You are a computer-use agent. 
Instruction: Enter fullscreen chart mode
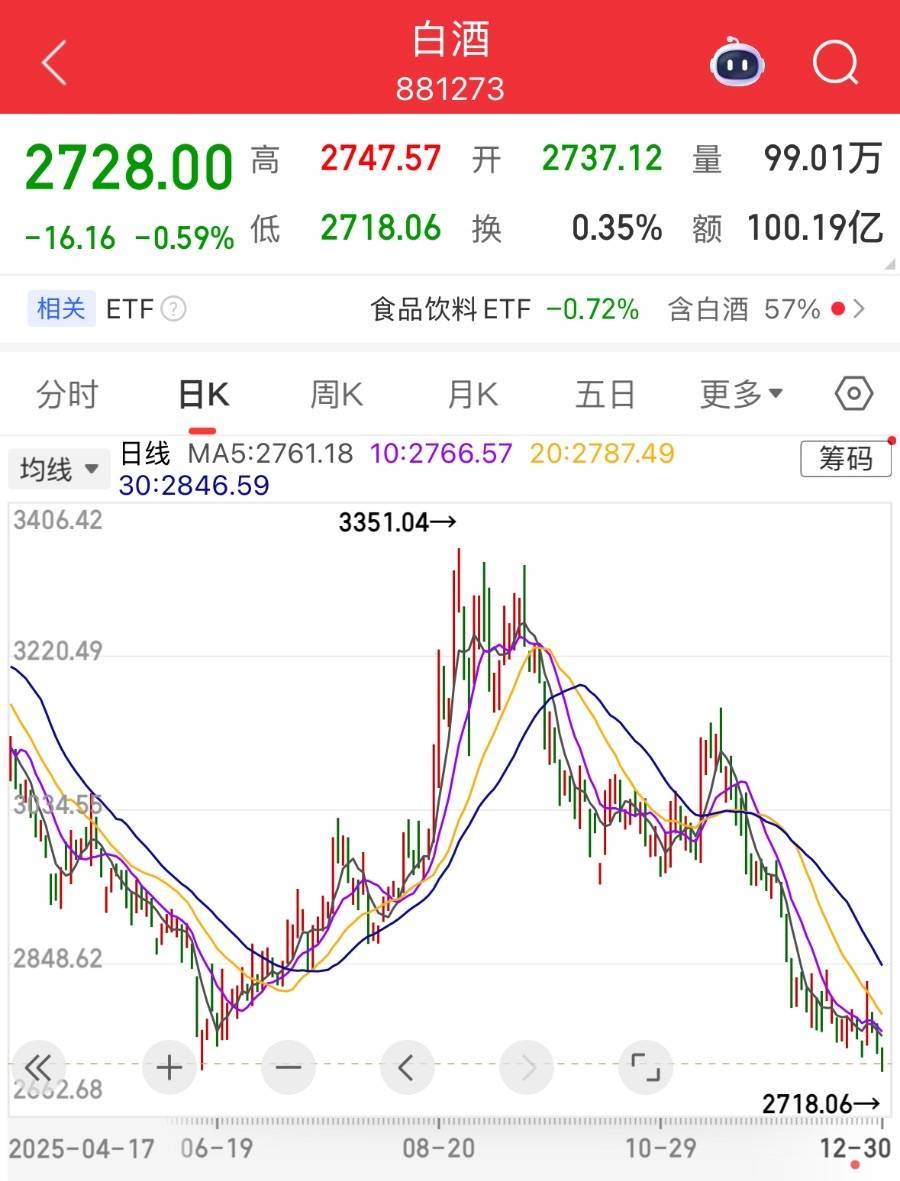645,1067
